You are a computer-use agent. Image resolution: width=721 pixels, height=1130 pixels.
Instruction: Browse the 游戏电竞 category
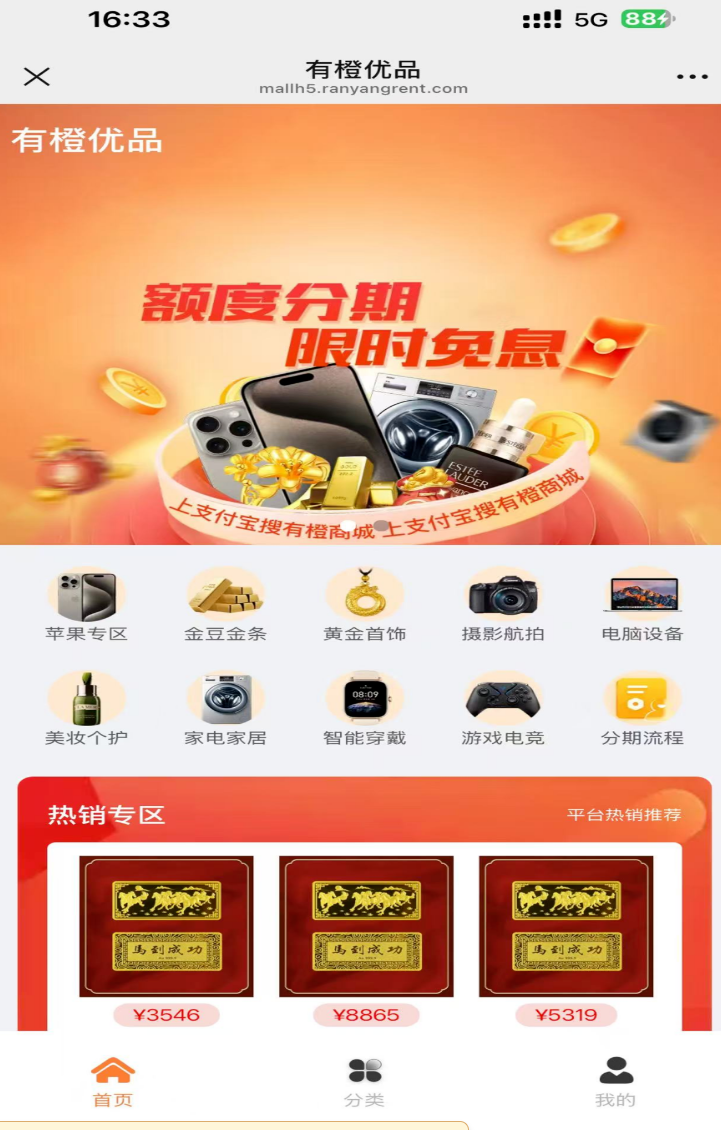point(502,708)
